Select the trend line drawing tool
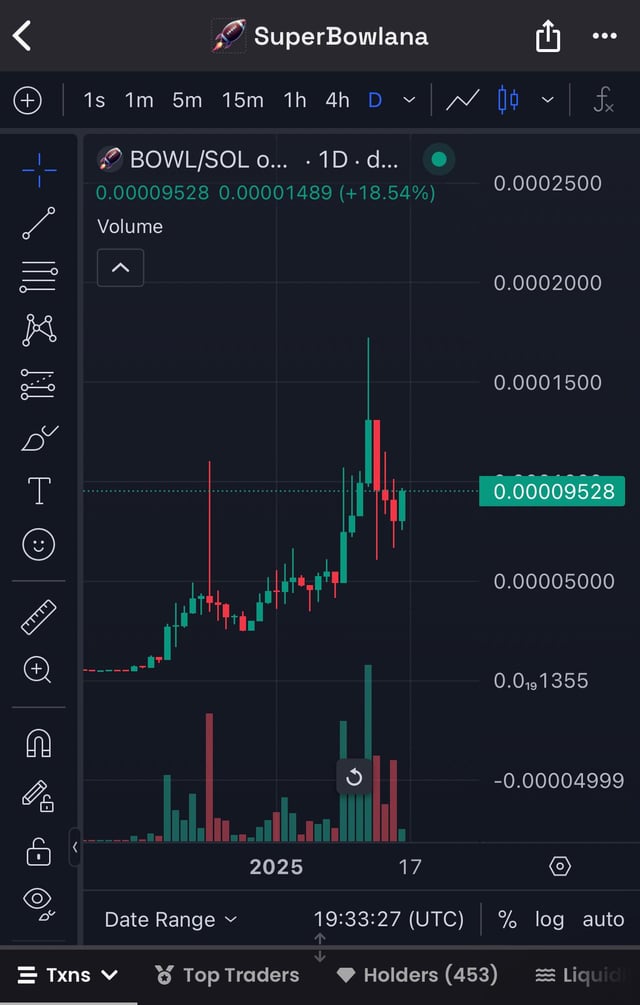This screenshot has height=1005, width=640. pos(38,223)
